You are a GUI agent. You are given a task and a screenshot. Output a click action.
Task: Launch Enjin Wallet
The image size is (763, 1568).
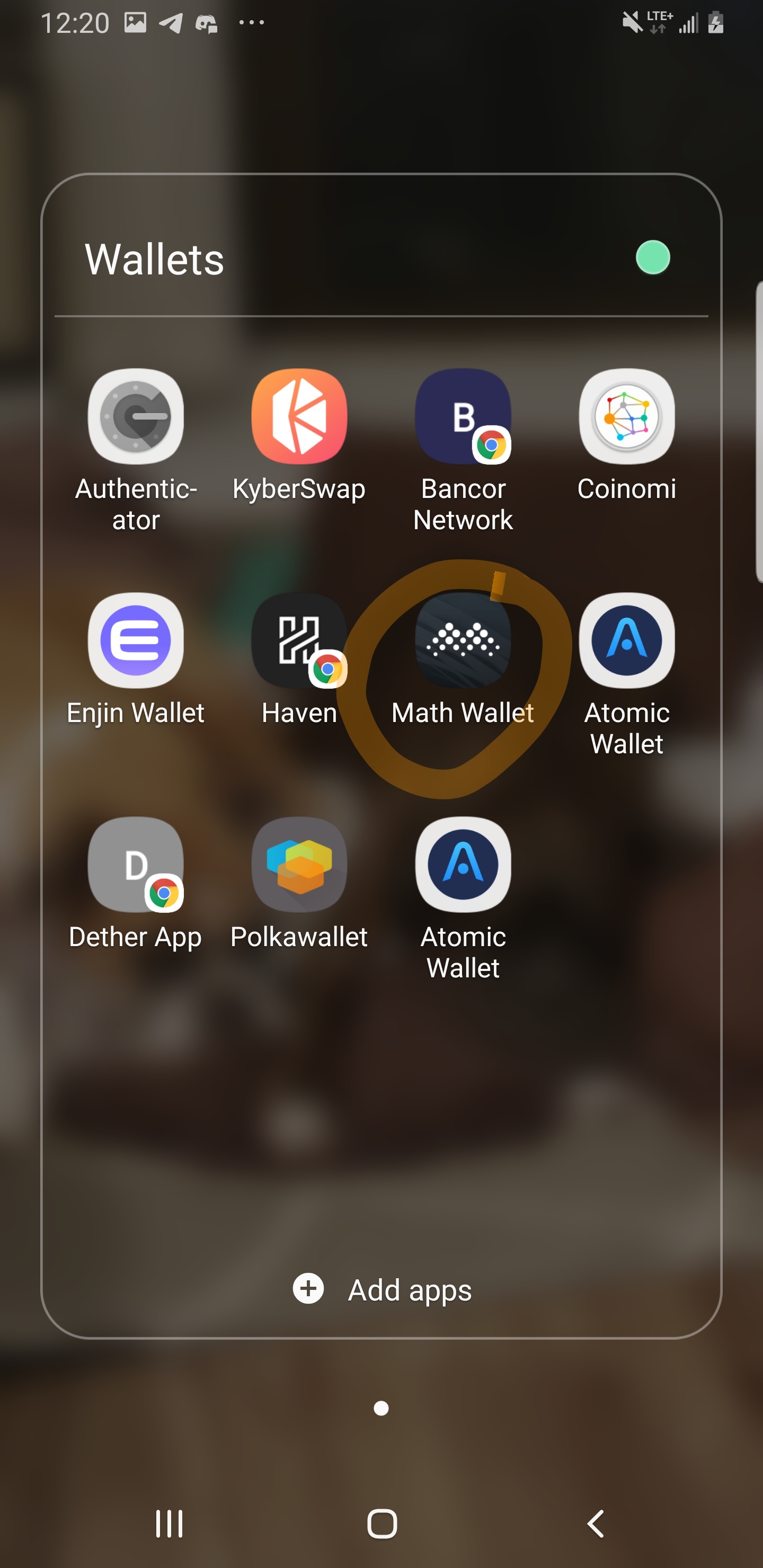136,640
